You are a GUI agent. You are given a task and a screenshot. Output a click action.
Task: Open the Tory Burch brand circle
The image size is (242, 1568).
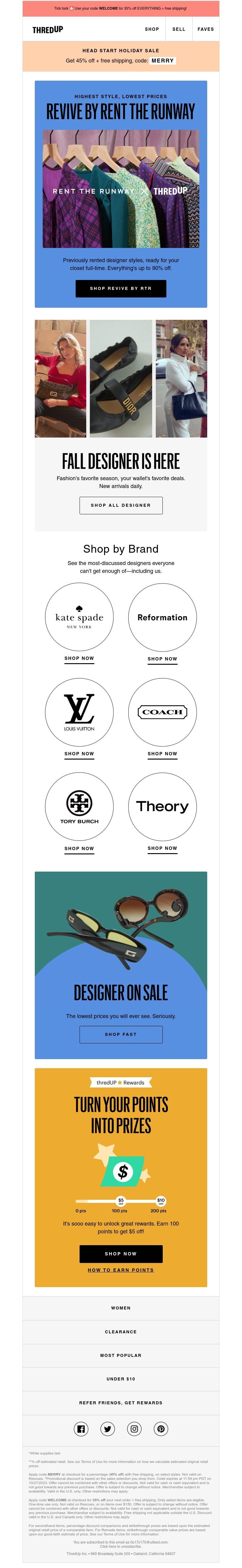[x=79, y=807]
